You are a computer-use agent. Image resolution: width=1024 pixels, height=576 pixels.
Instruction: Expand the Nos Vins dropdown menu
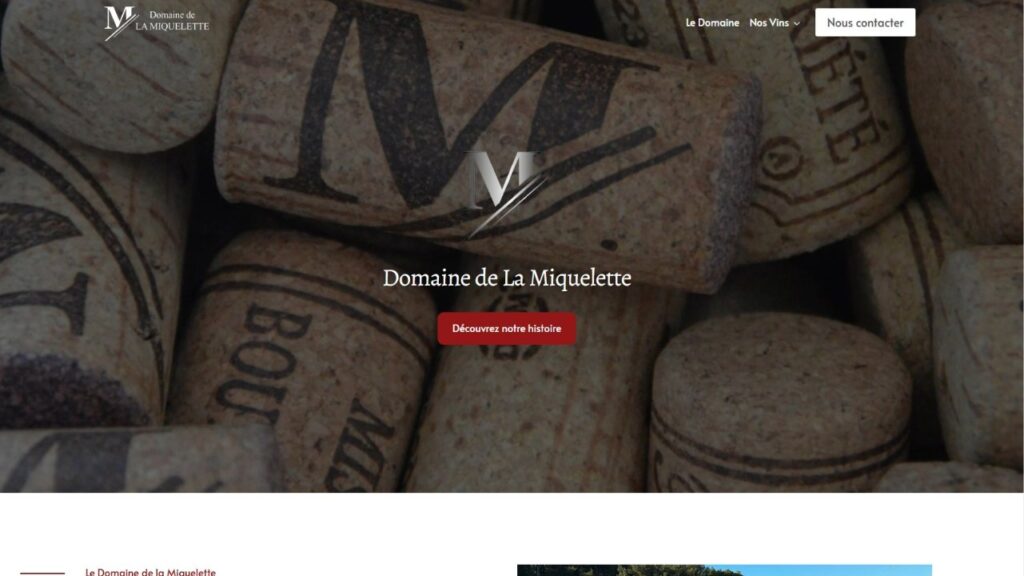(775, 23)
